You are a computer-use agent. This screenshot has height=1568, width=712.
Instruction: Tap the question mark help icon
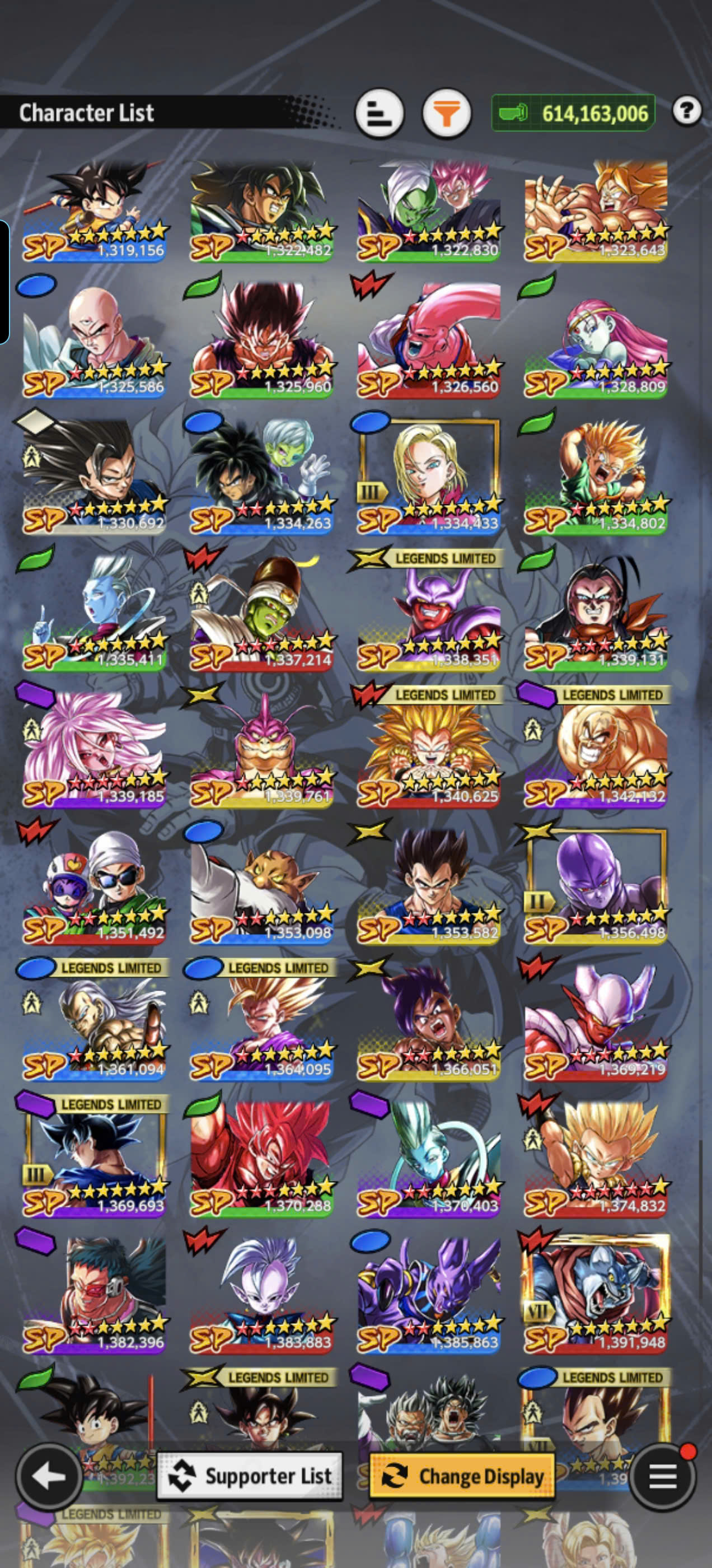click(x=687, y=111)
